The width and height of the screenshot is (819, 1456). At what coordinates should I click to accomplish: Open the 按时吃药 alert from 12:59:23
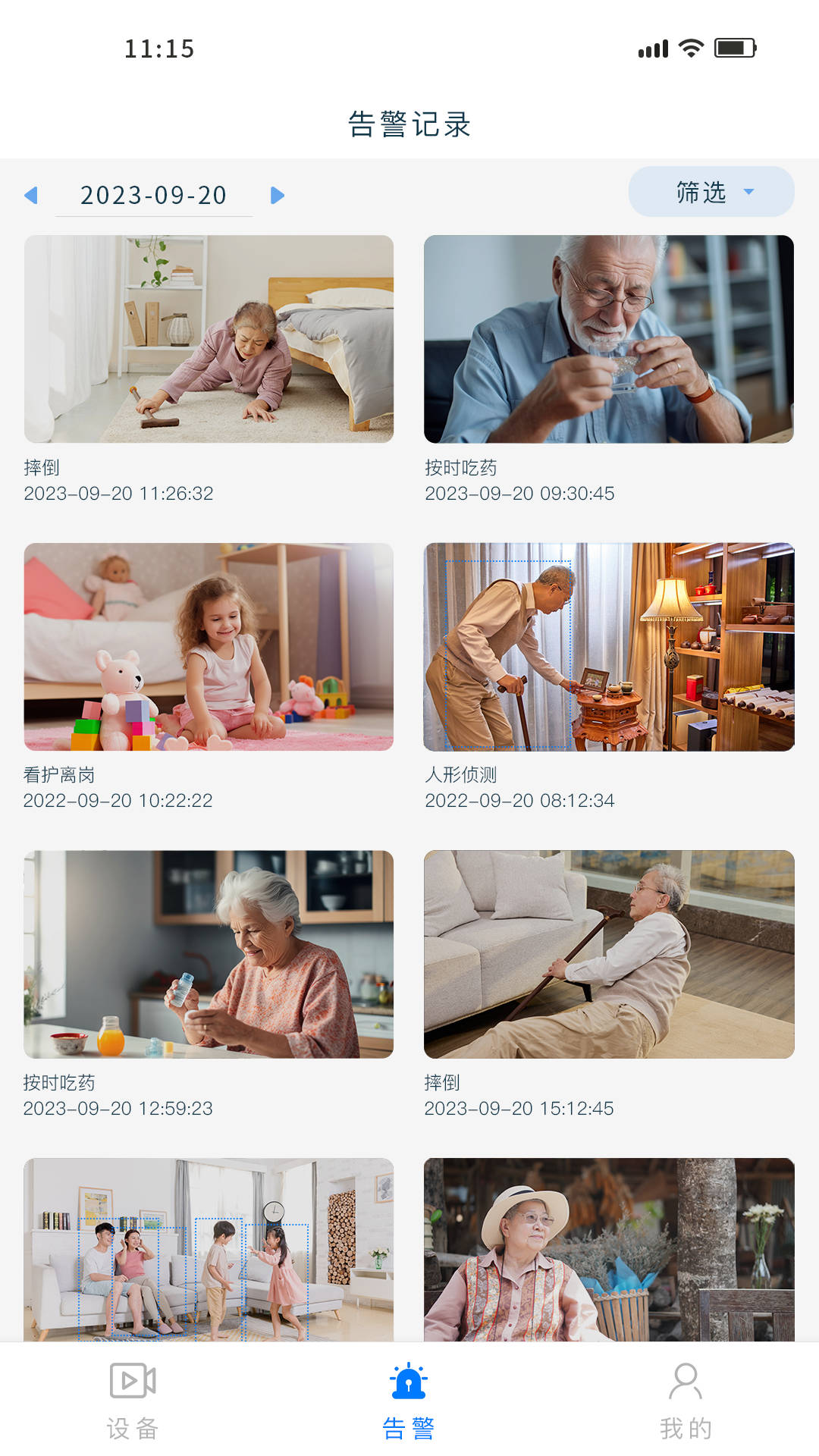[x=209, y=954]
